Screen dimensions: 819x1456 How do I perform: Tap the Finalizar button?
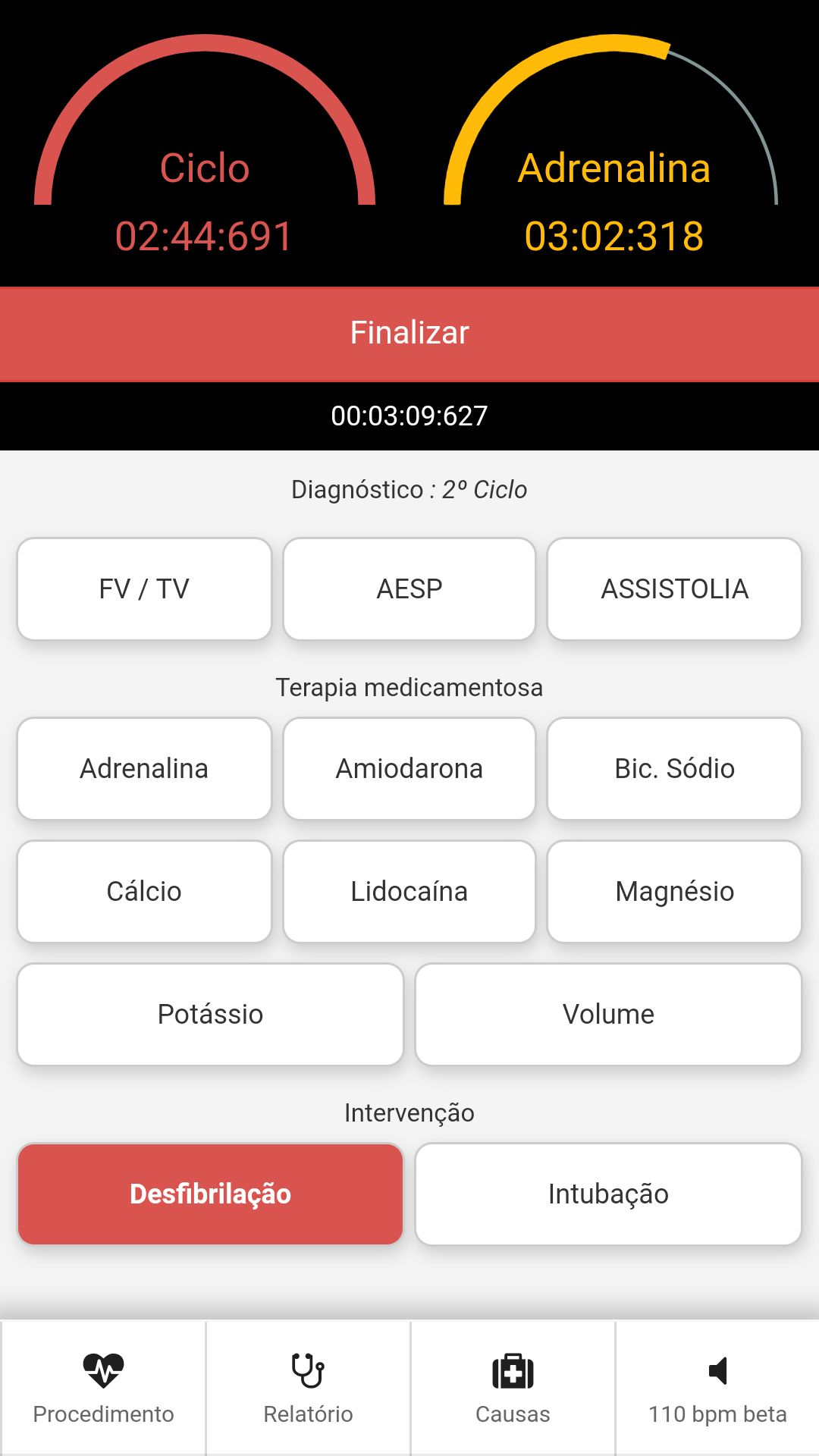coord(409,334)
